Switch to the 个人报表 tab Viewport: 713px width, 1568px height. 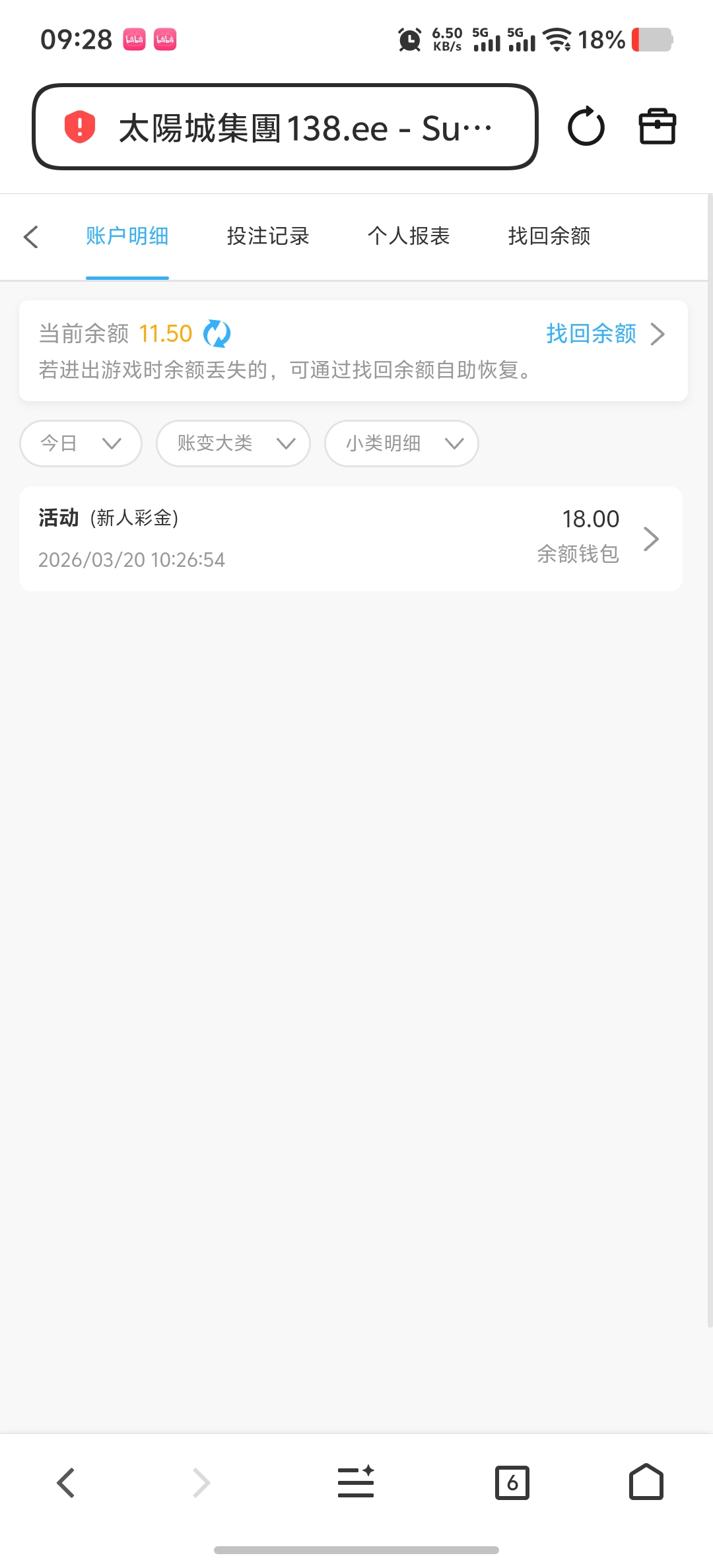coord(409,236)
